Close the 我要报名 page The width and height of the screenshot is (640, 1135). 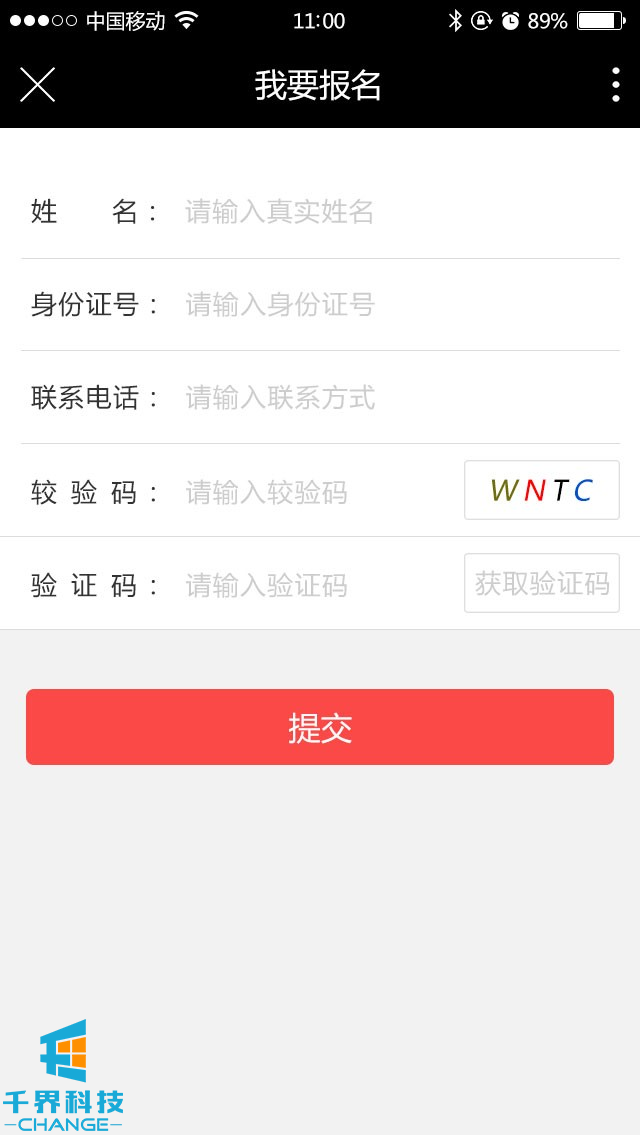[37, 85]
